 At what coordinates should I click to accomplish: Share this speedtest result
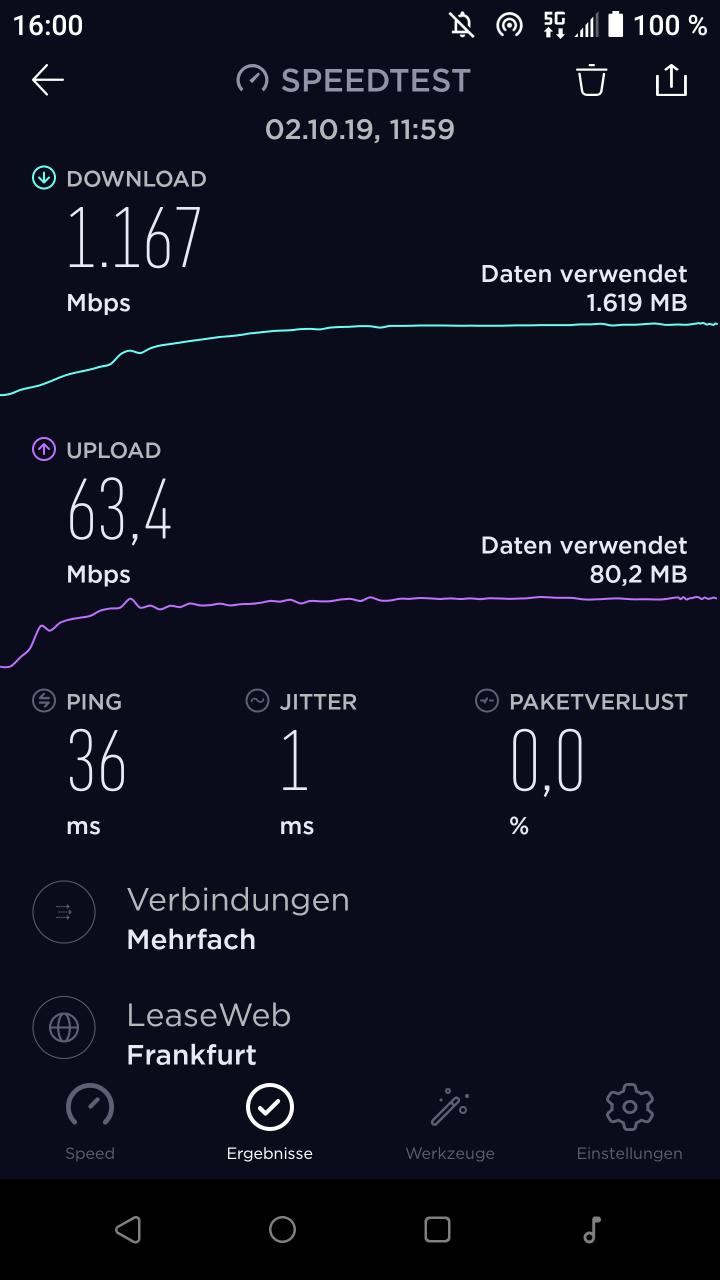671,80
